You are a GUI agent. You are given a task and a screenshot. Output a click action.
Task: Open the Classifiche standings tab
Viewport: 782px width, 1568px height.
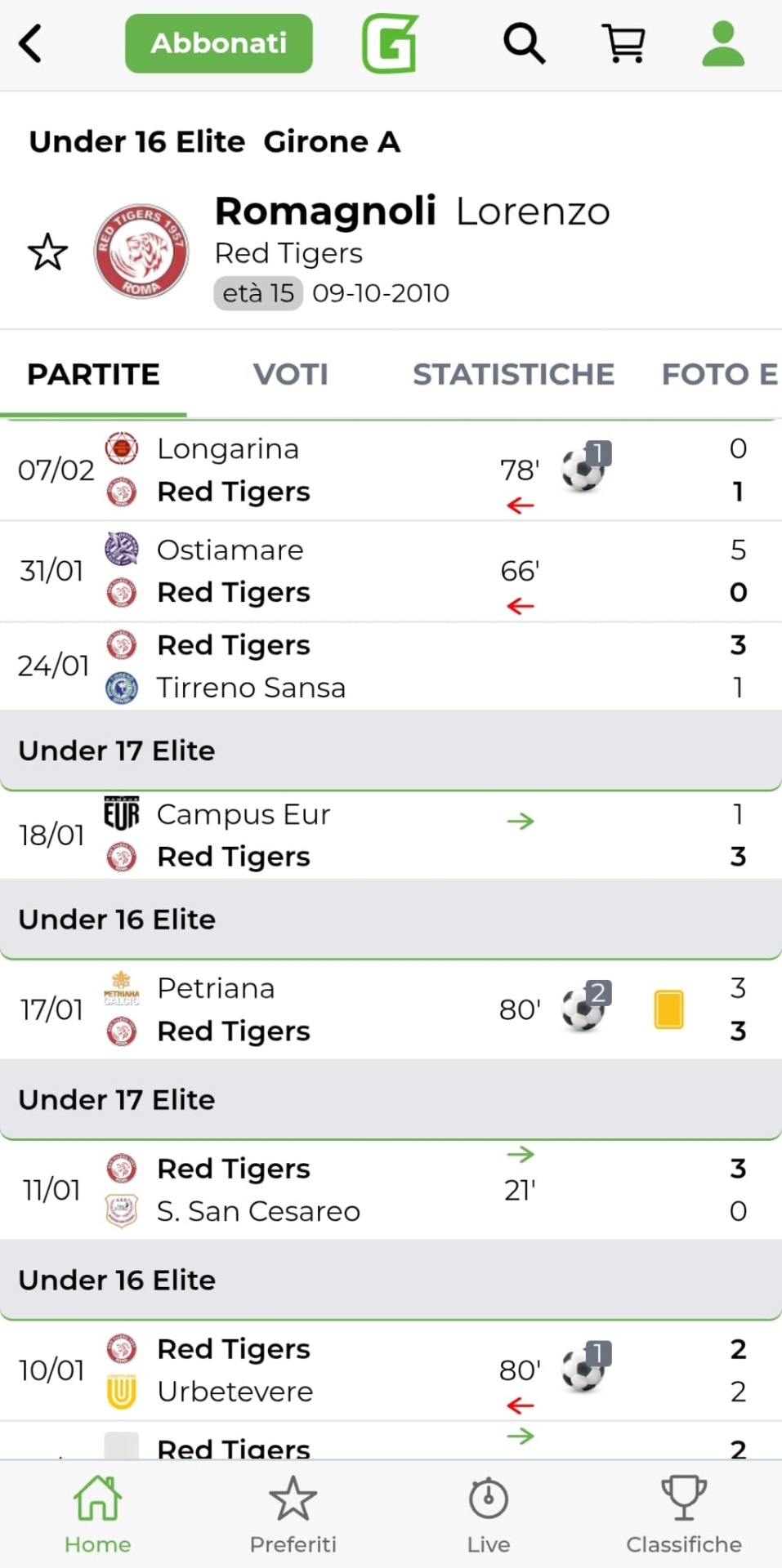coord(684,1515)
